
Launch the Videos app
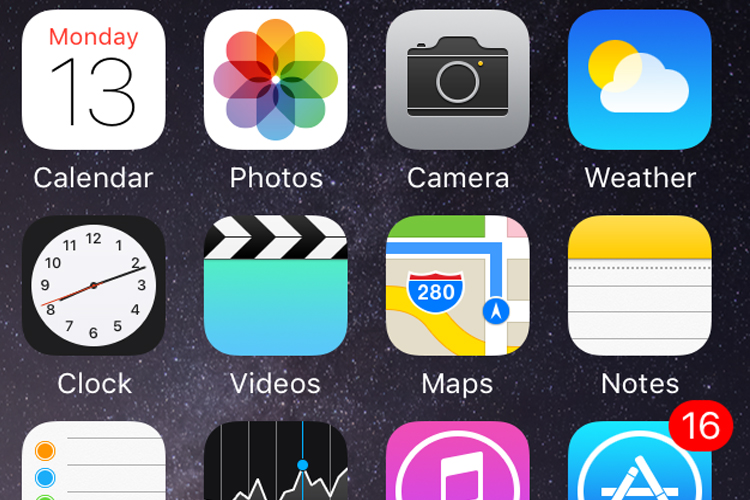point(275,286)
